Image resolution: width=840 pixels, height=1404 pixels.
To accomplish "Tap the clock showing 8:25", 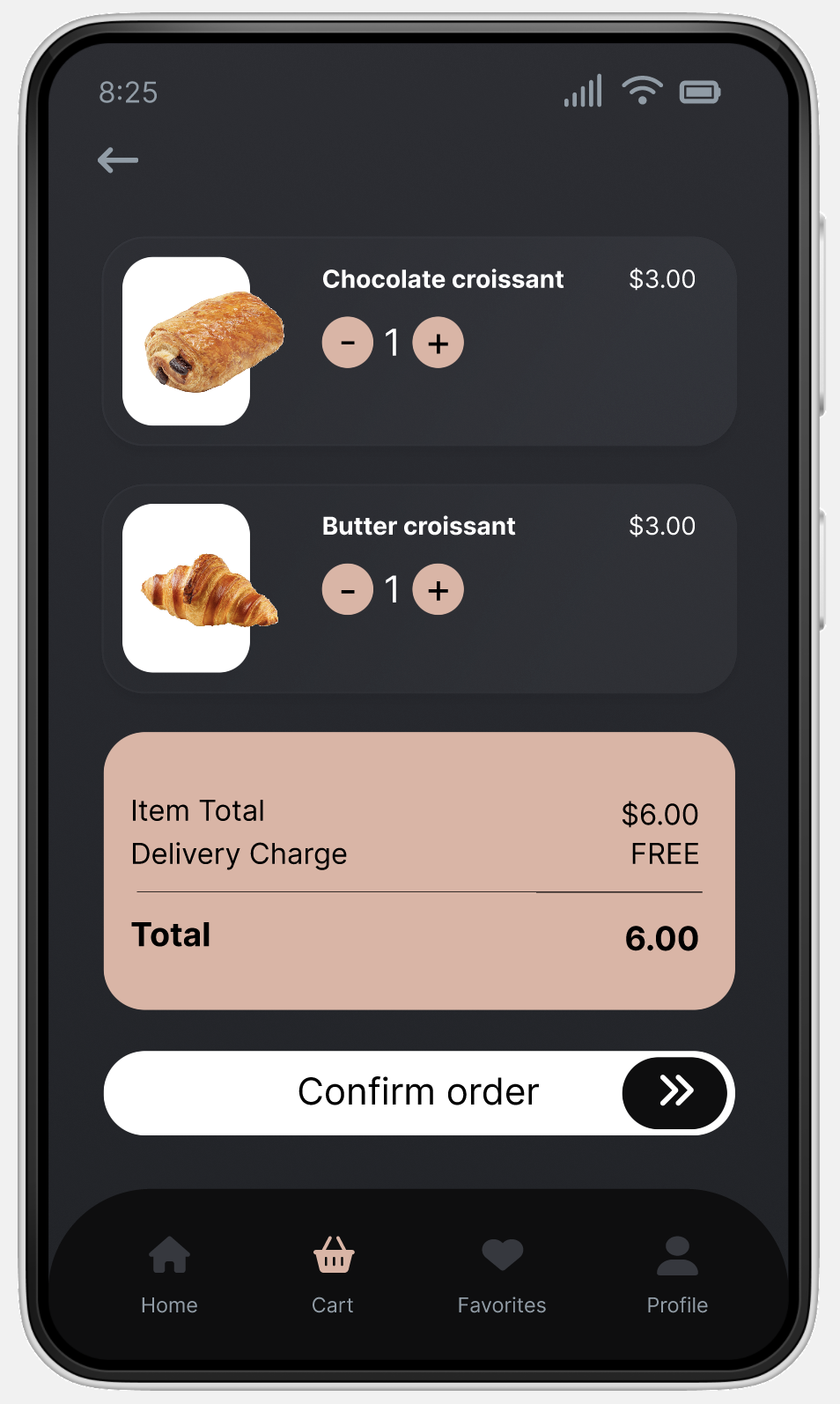I will [x=129, y=92].
